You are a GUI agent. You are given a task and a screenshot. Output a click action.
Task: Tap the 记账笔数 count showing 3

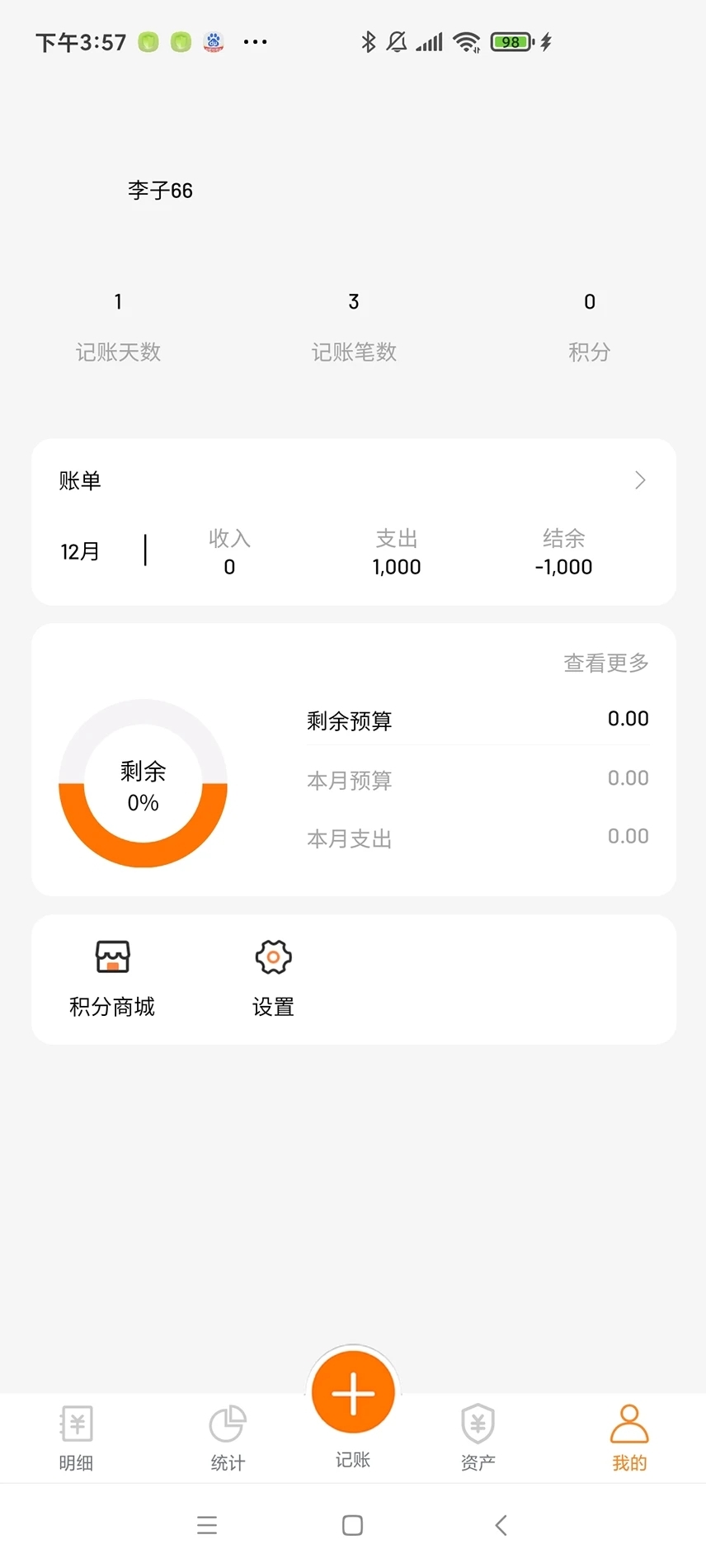(x=353, y=302)
